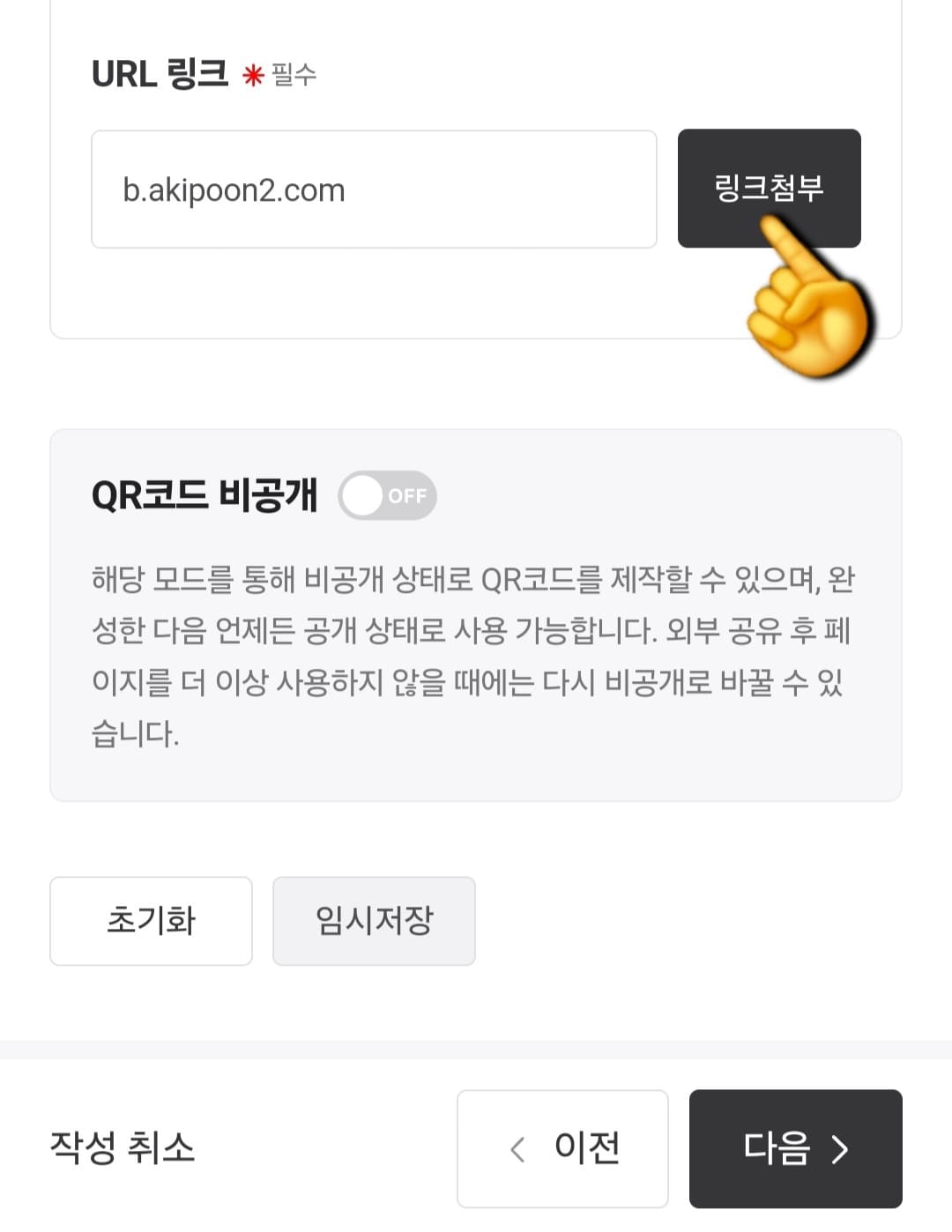This screenshot has width=952, height=1232.
Task: Click the URL input containing b.akipoon2.com
Action: point(374,189)
